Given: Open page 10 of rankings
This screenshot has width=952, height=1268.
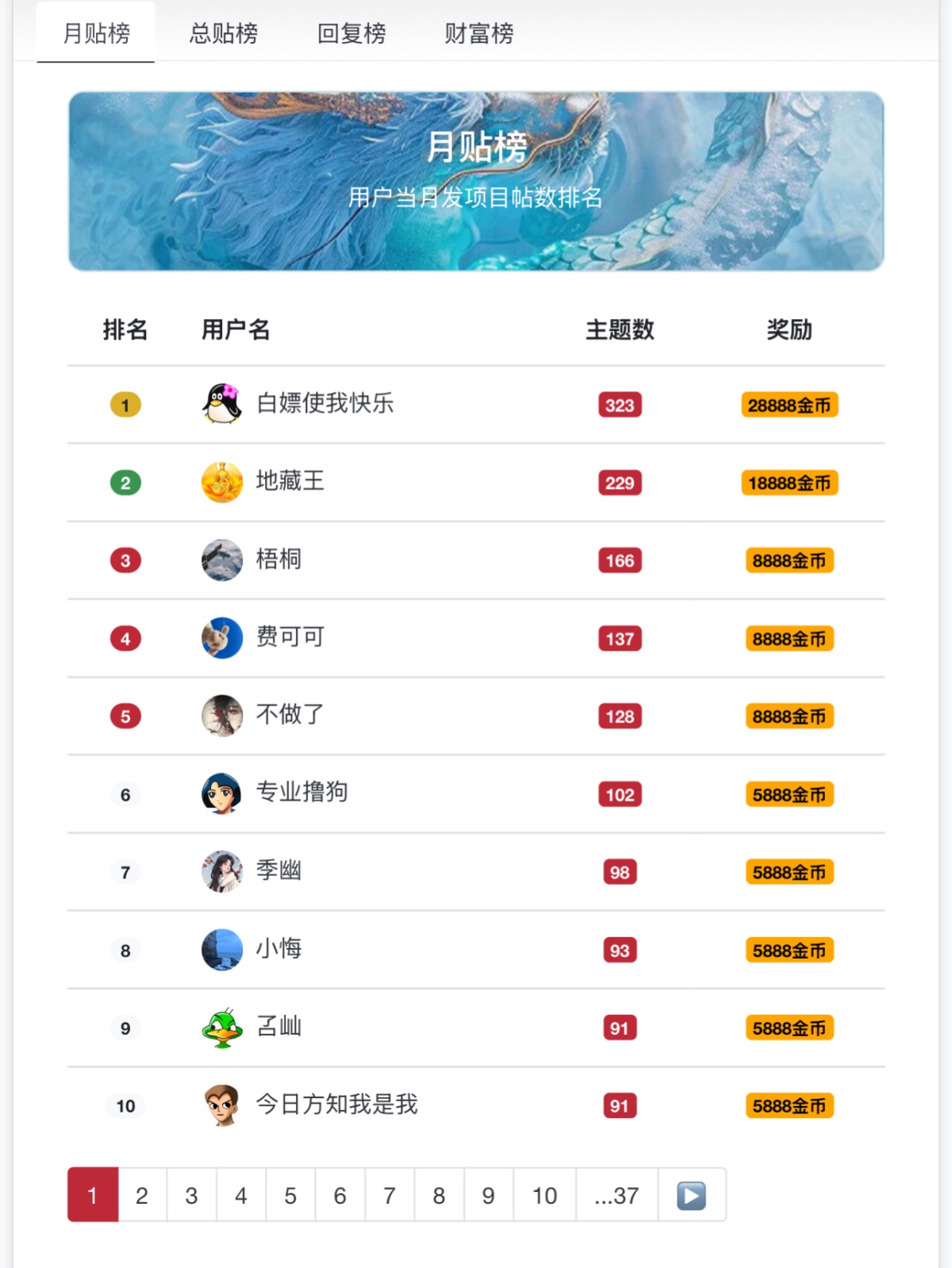Looking at the screenshot, I should click(x=544, y=1195).
